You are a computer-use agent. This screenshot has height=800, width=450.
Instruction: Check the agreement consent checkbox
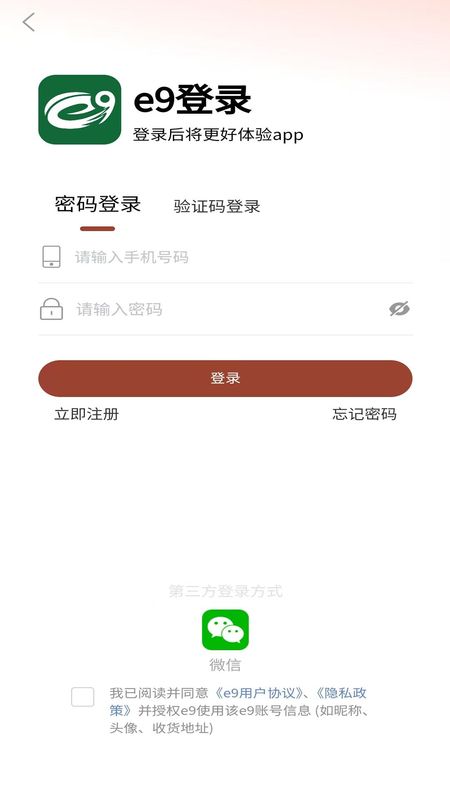83,697
